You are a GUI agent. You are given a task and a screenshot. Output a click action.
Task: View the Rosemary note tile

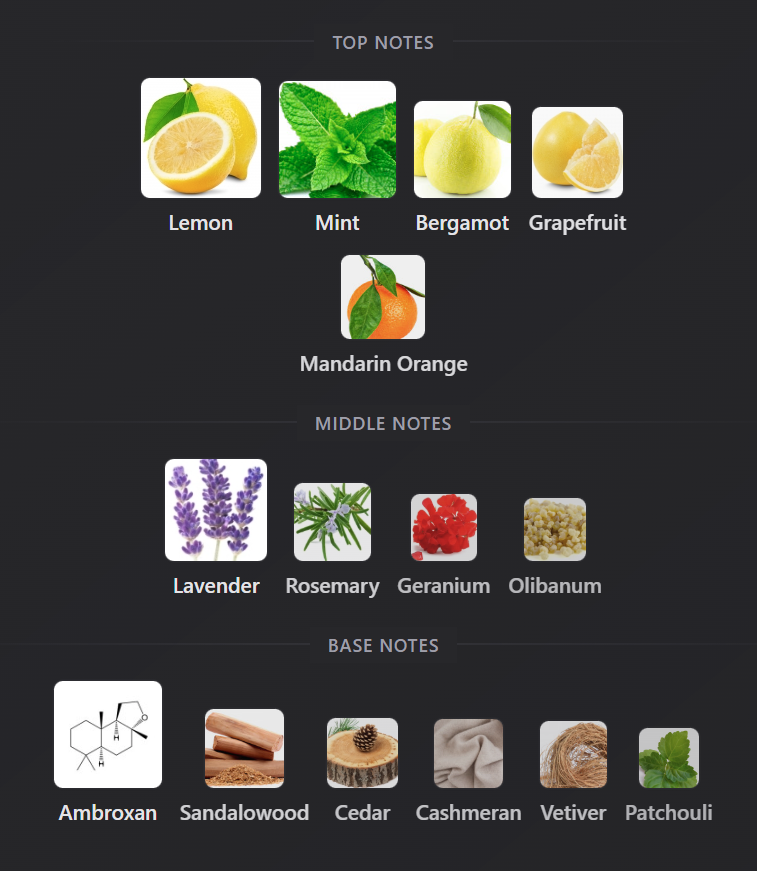(x=332, y=522)
